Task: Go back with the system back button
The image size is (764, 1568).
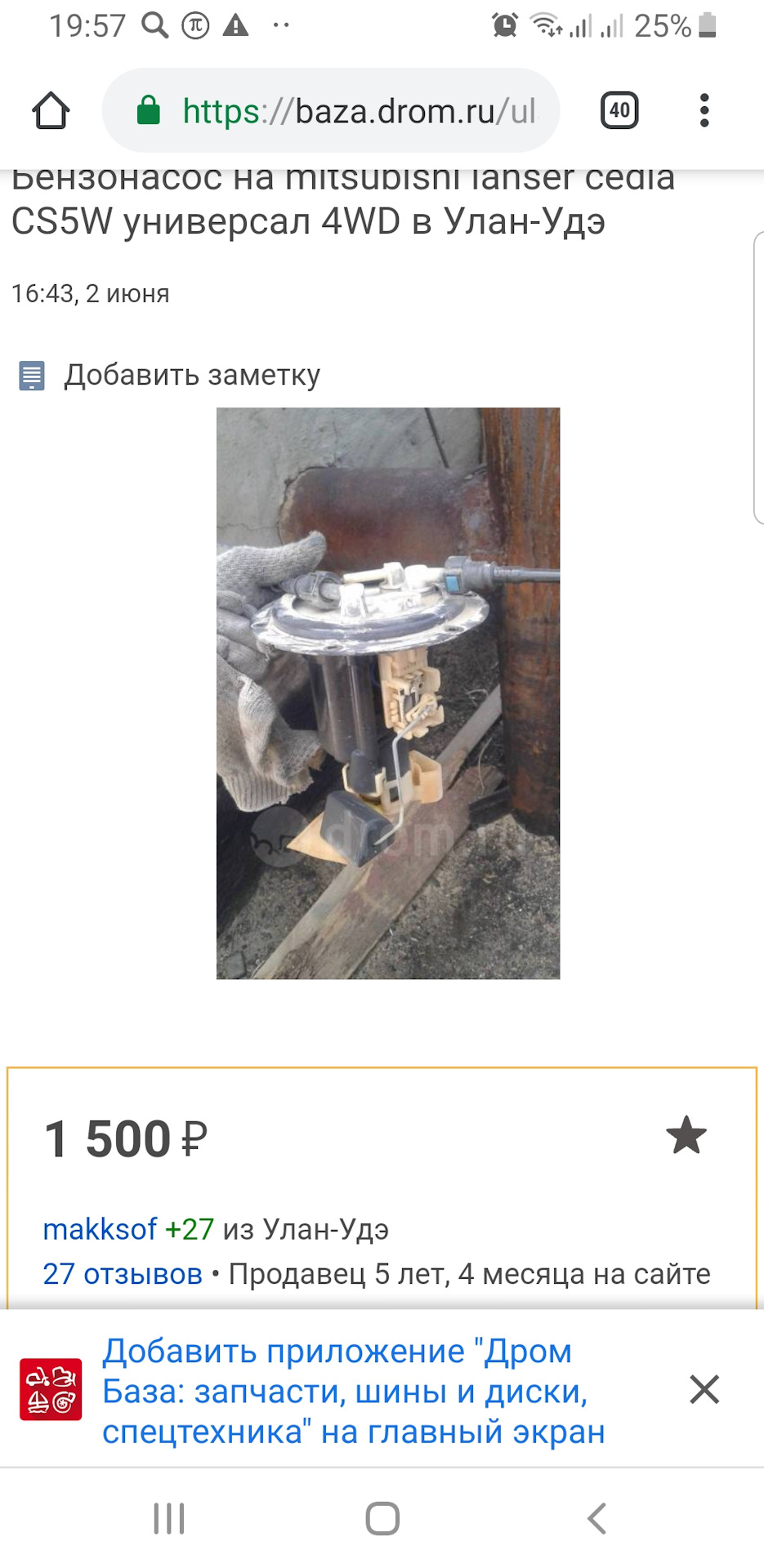Action: point(596,1519)
